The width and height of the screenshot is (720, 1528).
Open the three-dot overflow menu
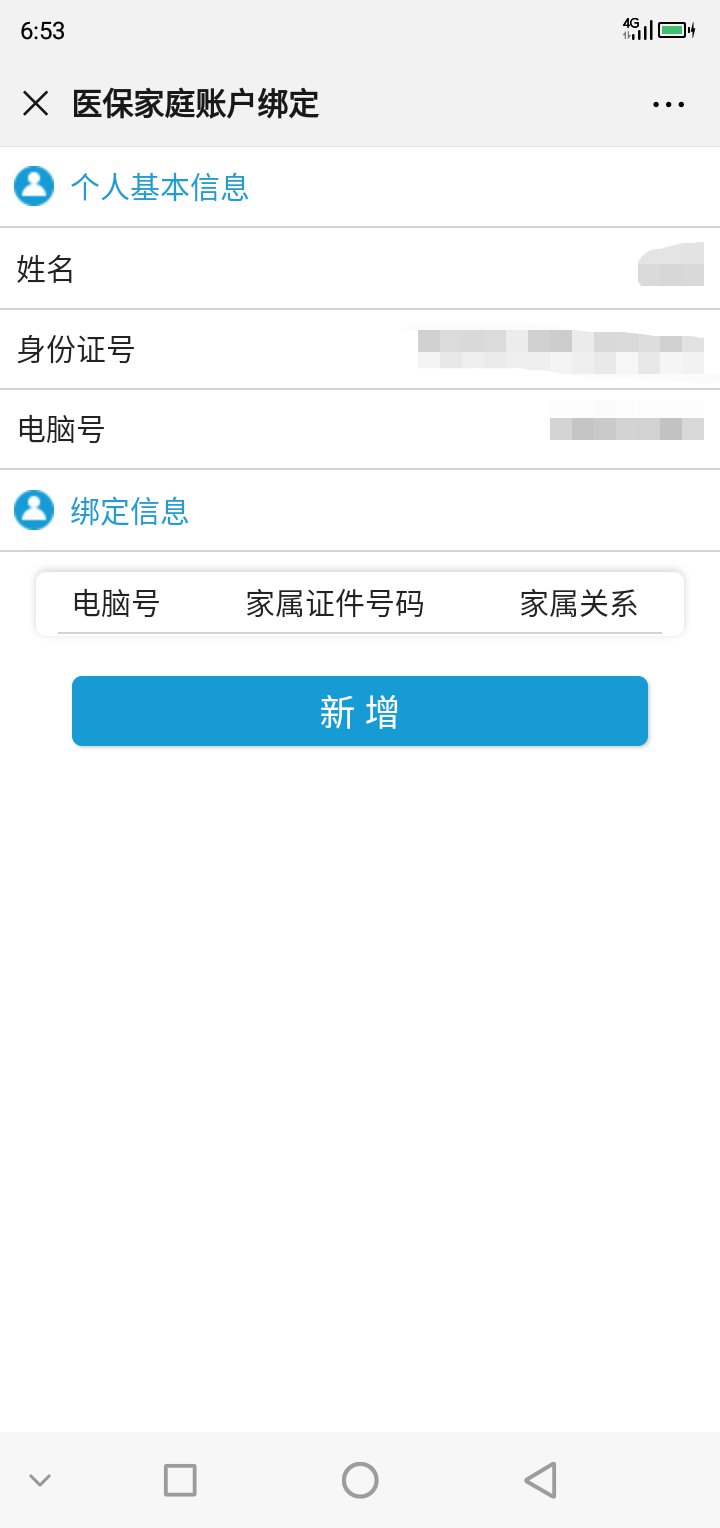pyautogui.click(x=668, y=104)
